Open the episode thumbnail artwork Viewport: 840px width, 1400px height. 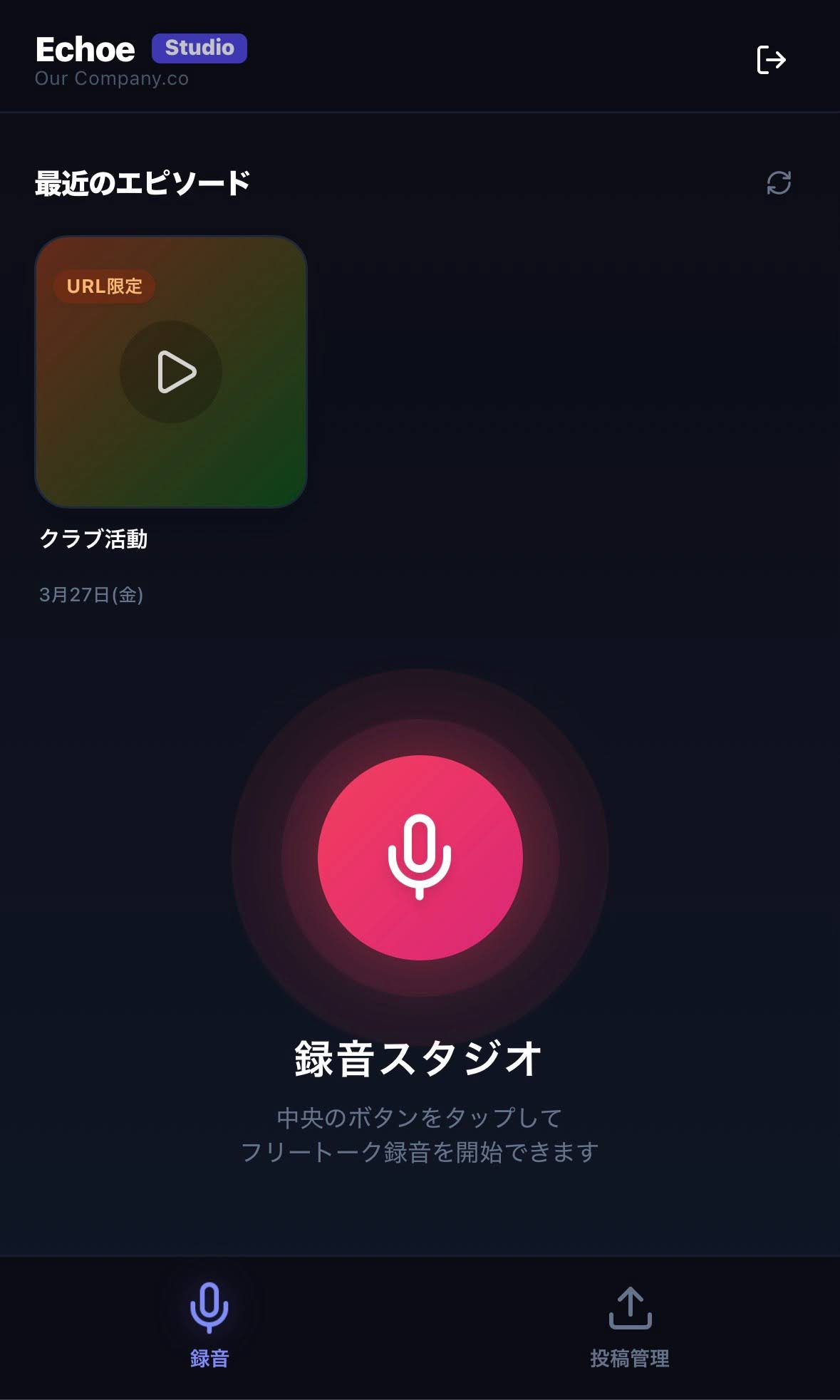(170, 370)
